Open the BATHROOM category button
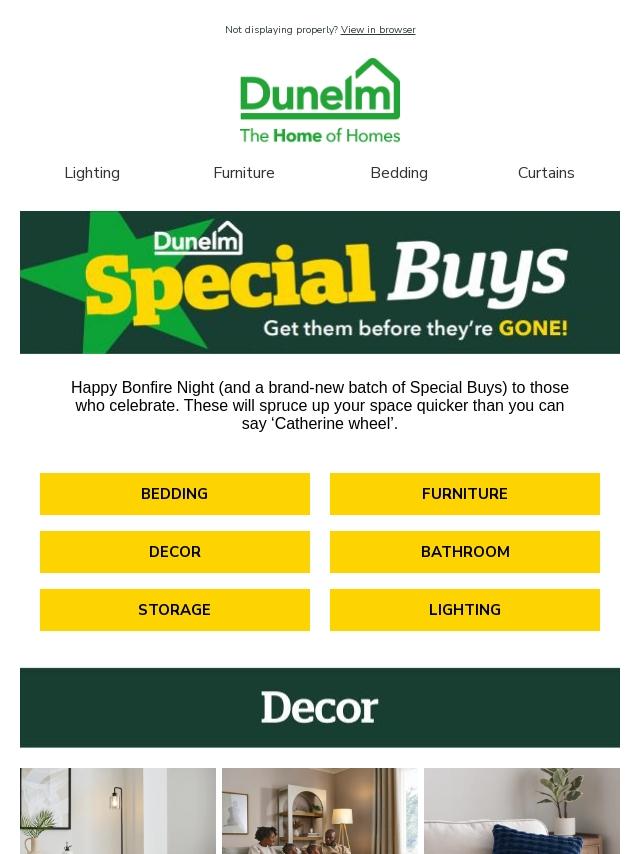640x854 pixels. (465, 552)
